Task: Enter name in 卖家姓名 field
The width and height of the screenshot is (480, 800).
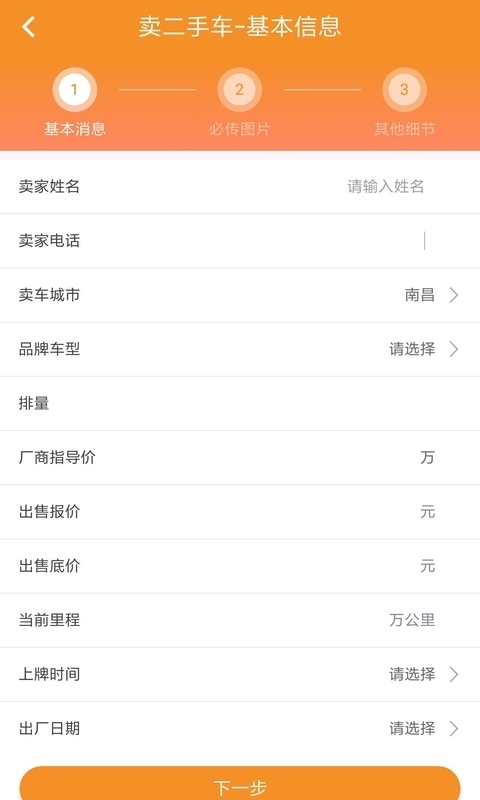Action: 240,187
